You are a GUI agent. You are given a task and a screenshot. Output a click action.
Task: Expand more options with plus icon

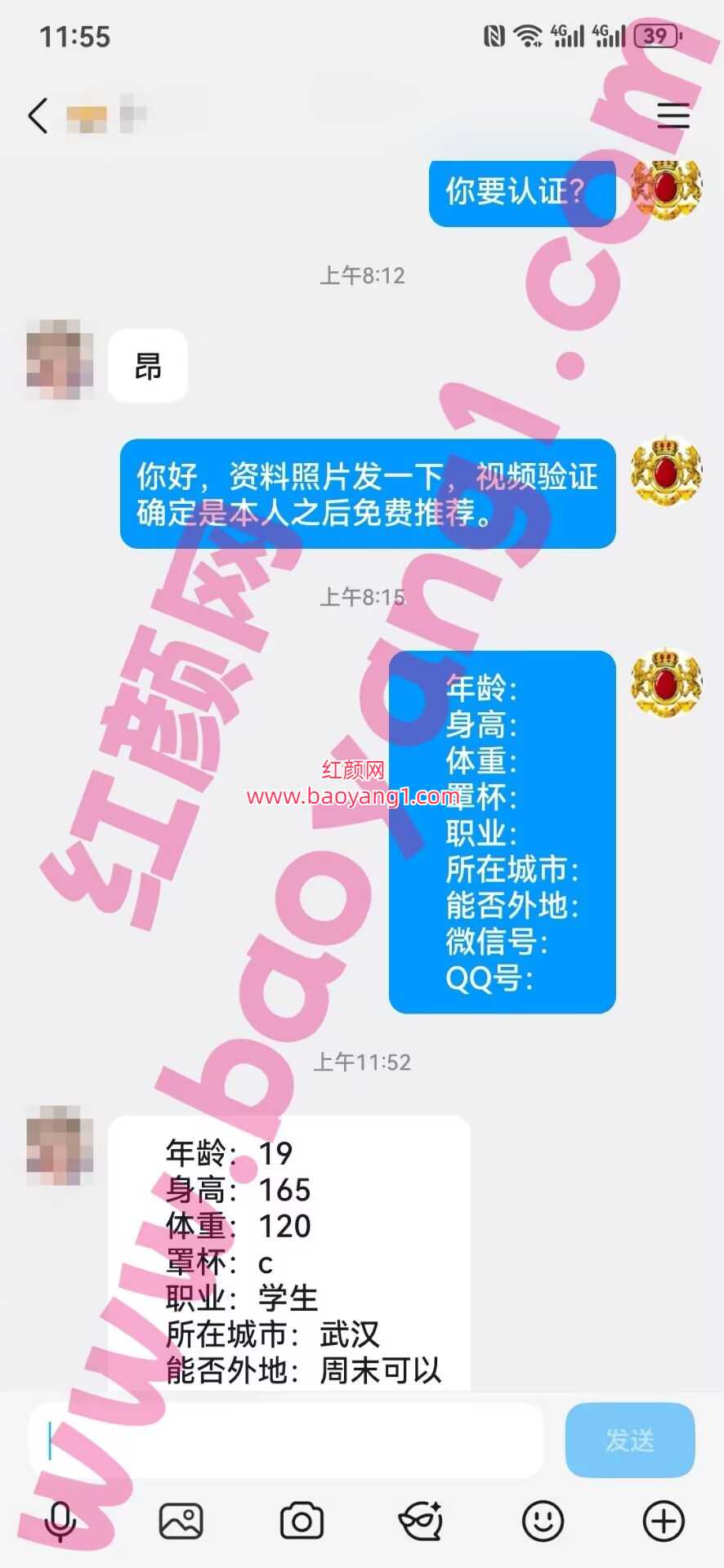pyautogui.click(x=663, y=1521)
